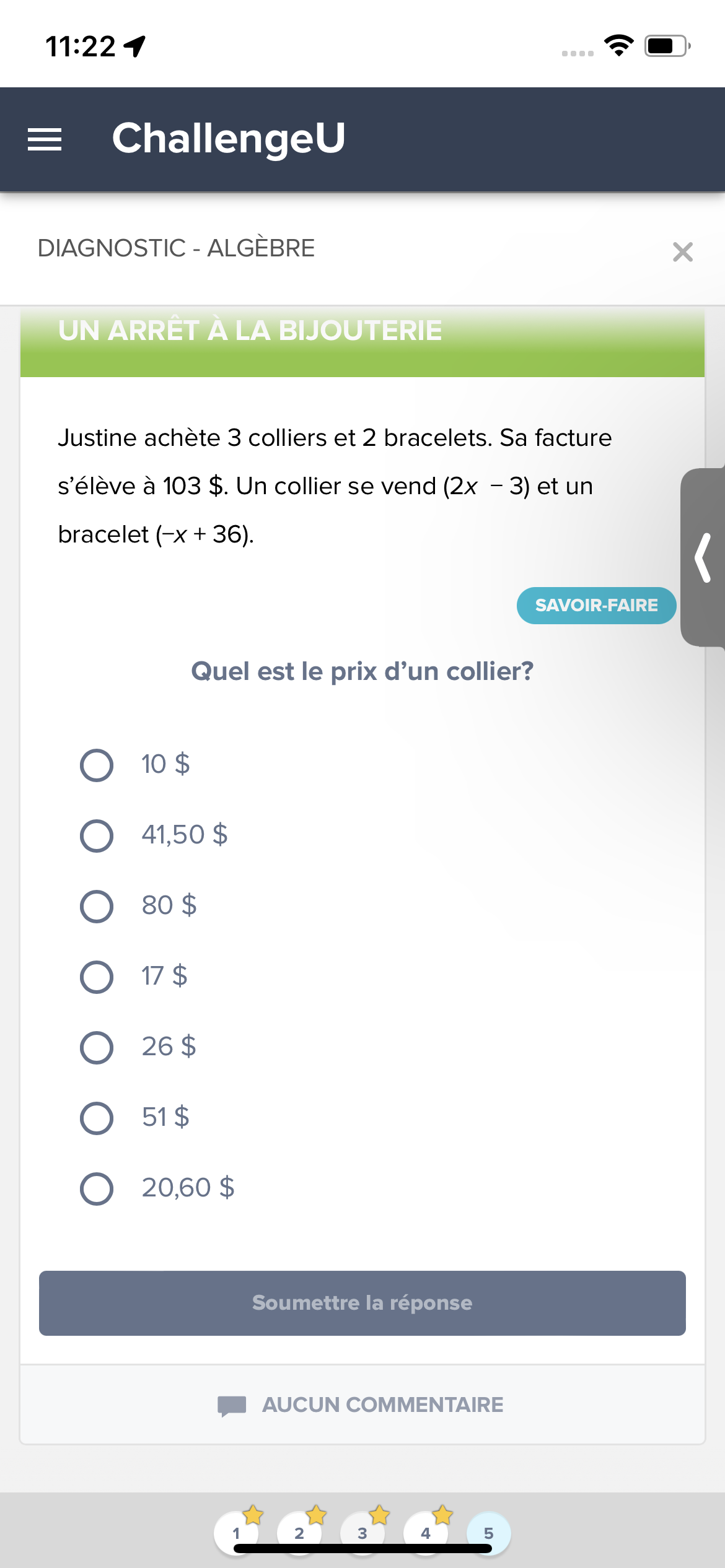Click the ChallengeU app logo
Viewport: 725px width, 1568px height.
(230, 139)
